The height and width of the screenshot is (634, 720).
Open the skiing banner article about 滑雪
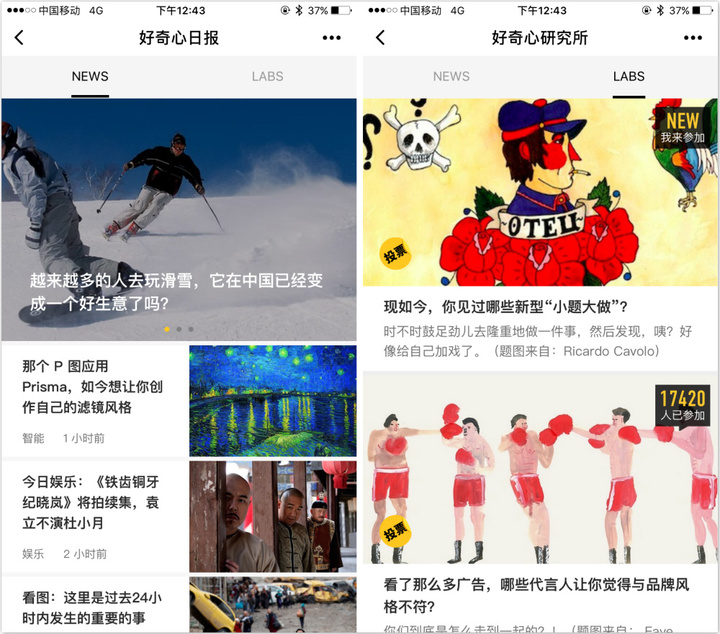178,220
